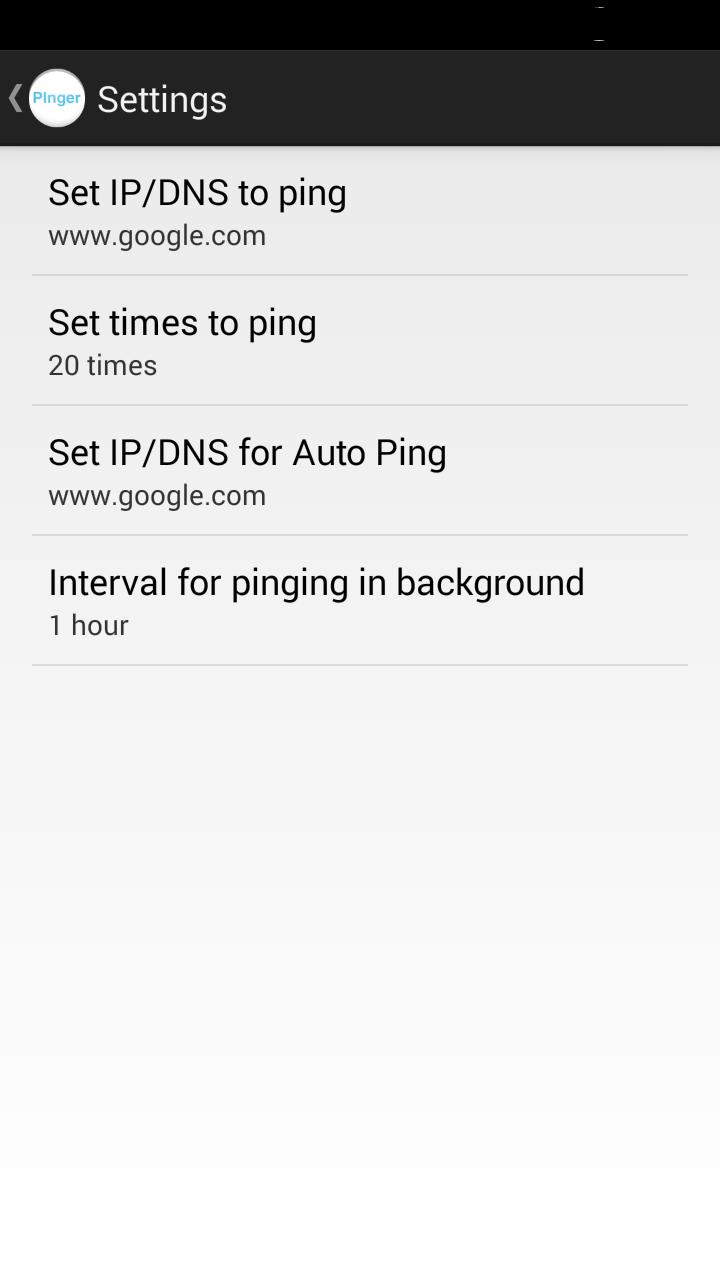
Task: Click the divider below Set times to ping
Action: [x=360, y=403]
